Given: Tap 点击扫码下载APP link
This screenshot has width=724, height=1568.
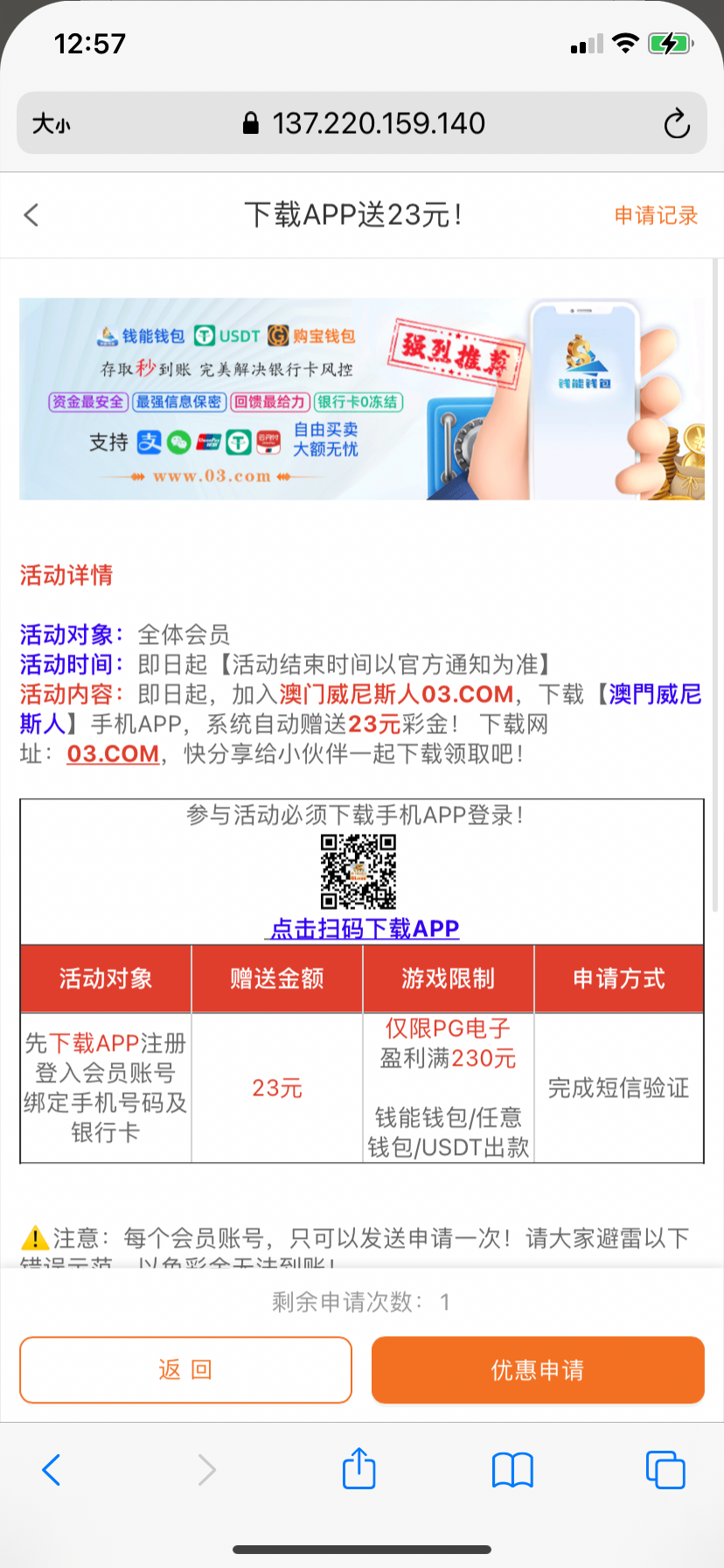Looking at the screenshot, I should [362, 928].
